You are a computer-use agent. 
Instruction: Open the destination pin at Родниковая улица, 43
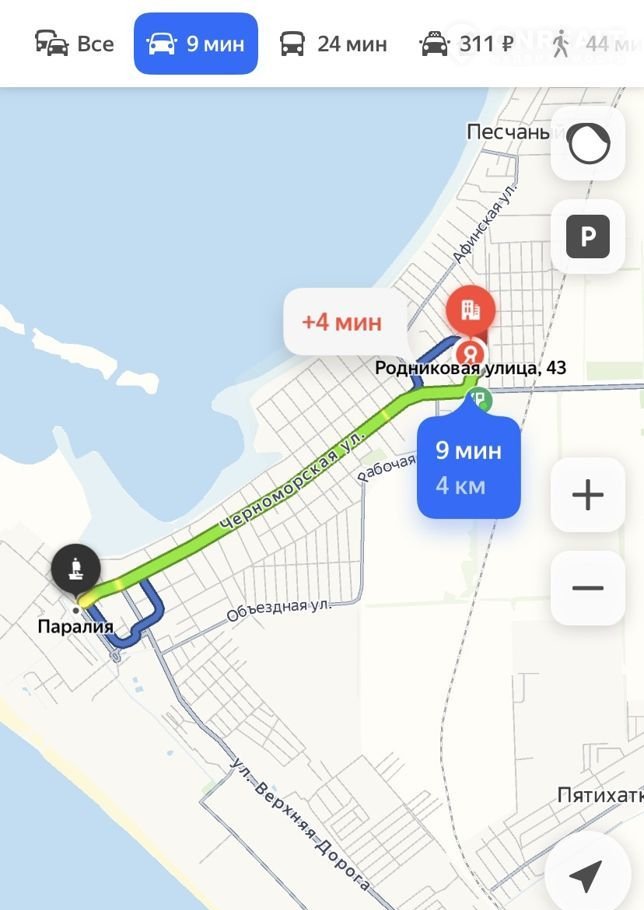[x=470, y=310]
